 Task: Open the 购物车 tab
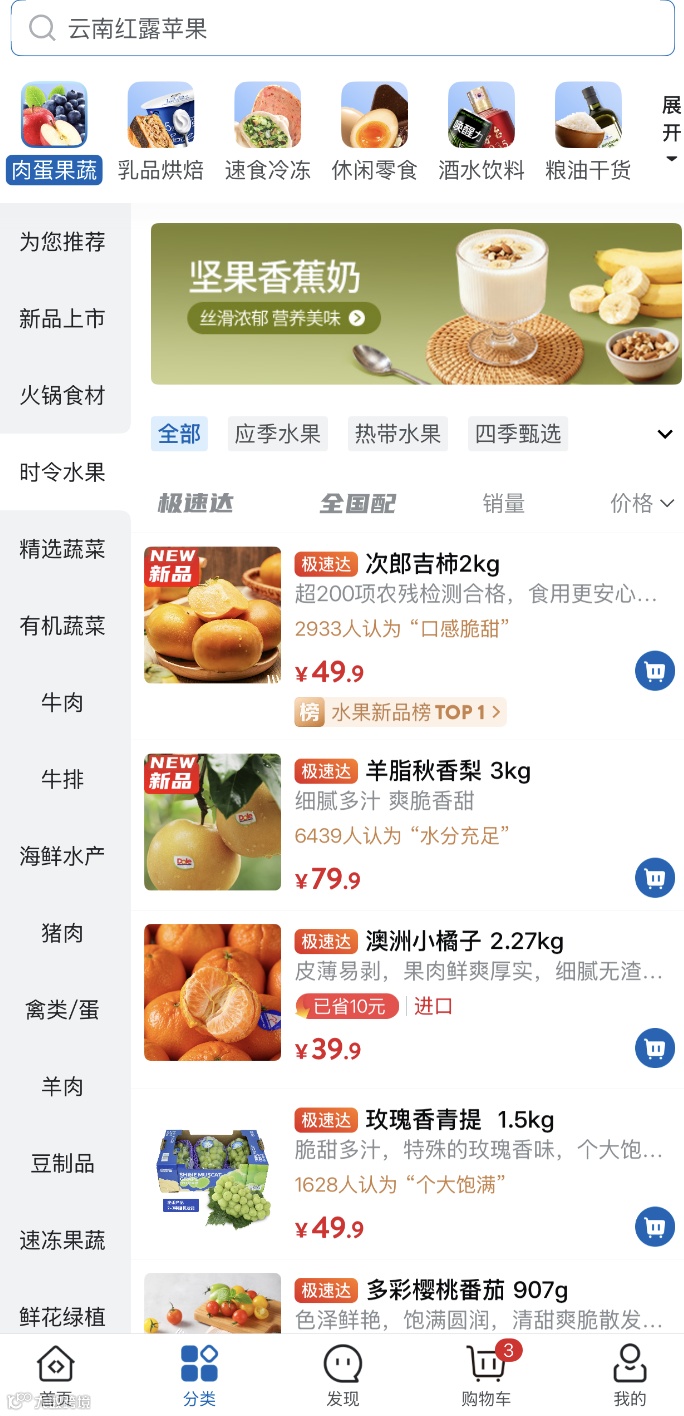(487, 1375)
